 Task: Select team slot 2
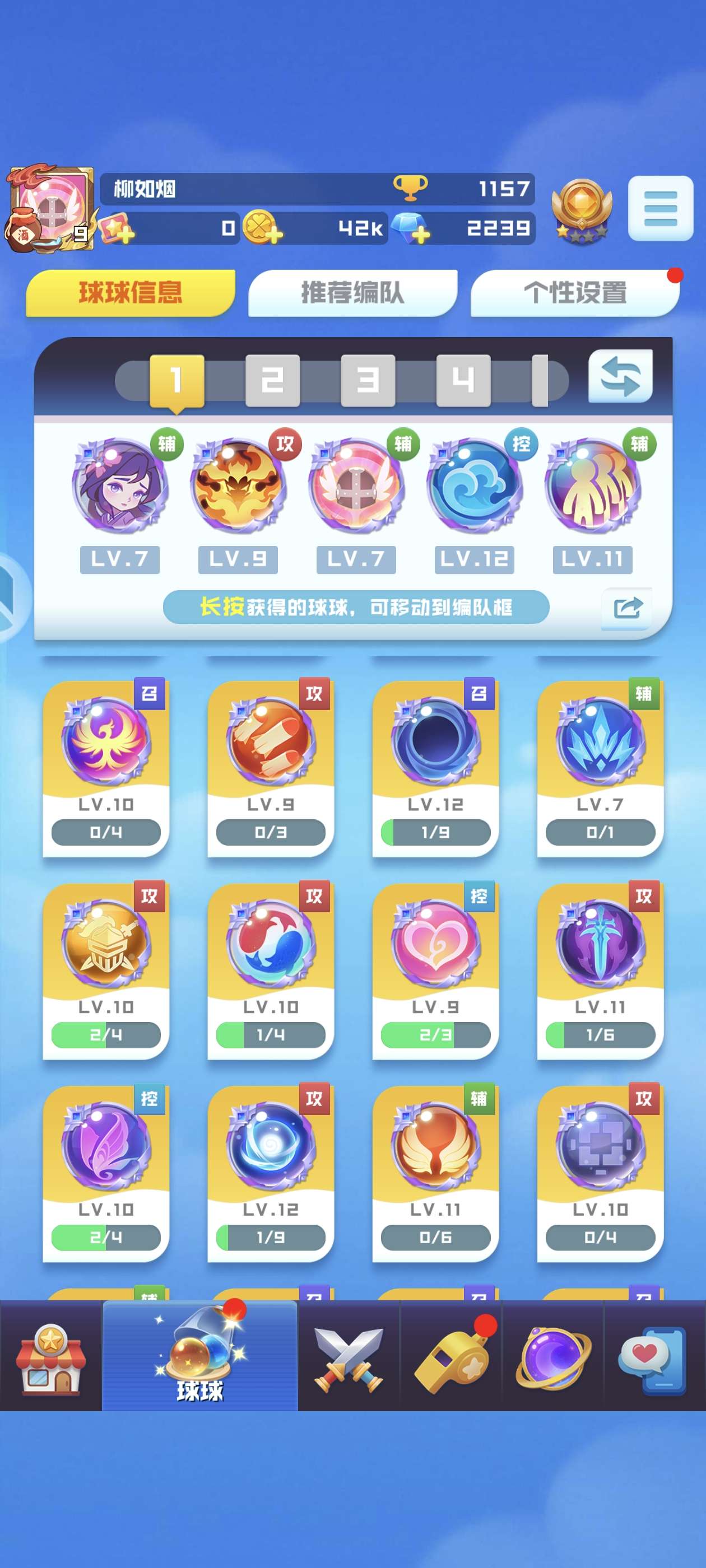[272, 380]
